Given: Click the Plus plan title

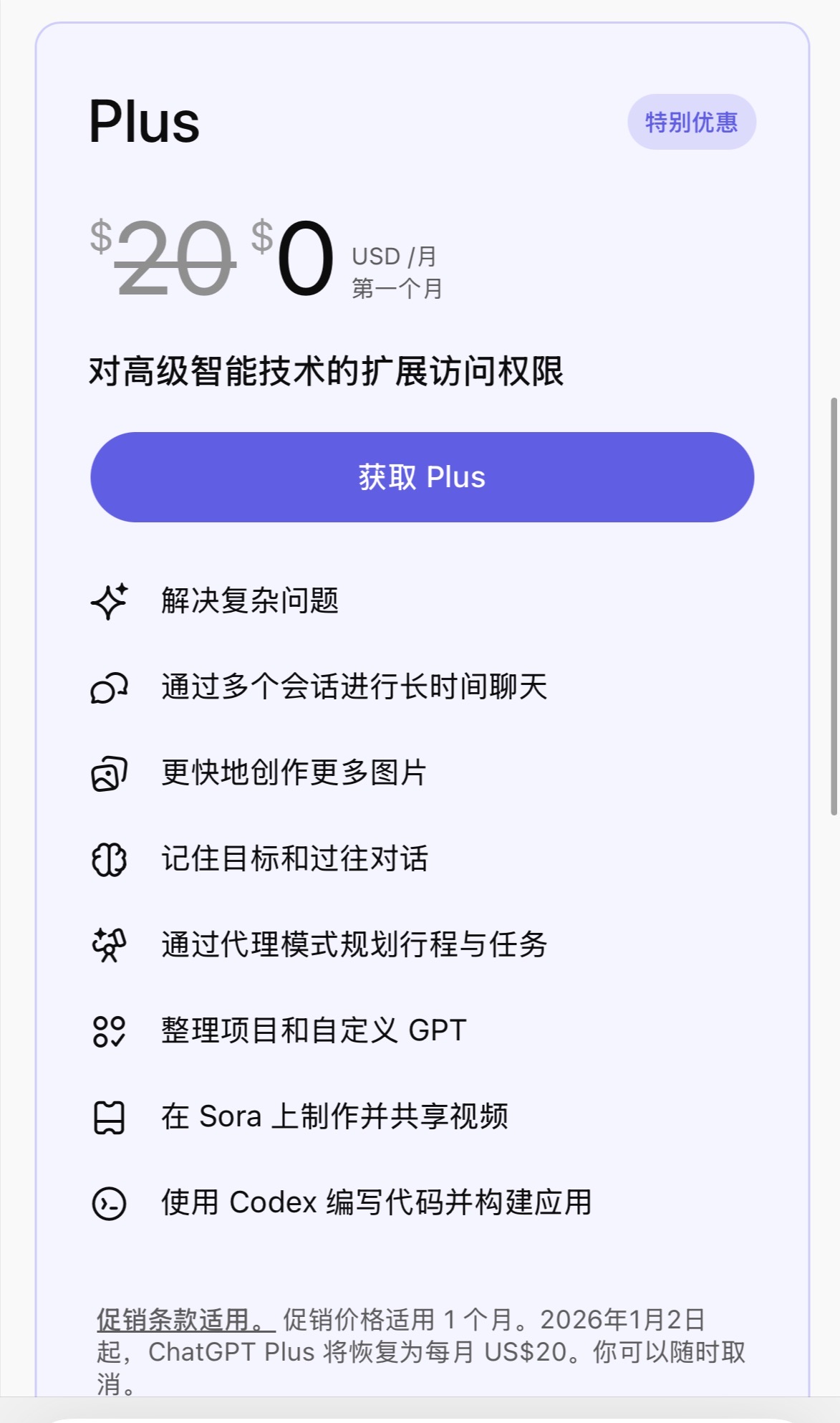Looking at the screenshot, I should point(144,122).
